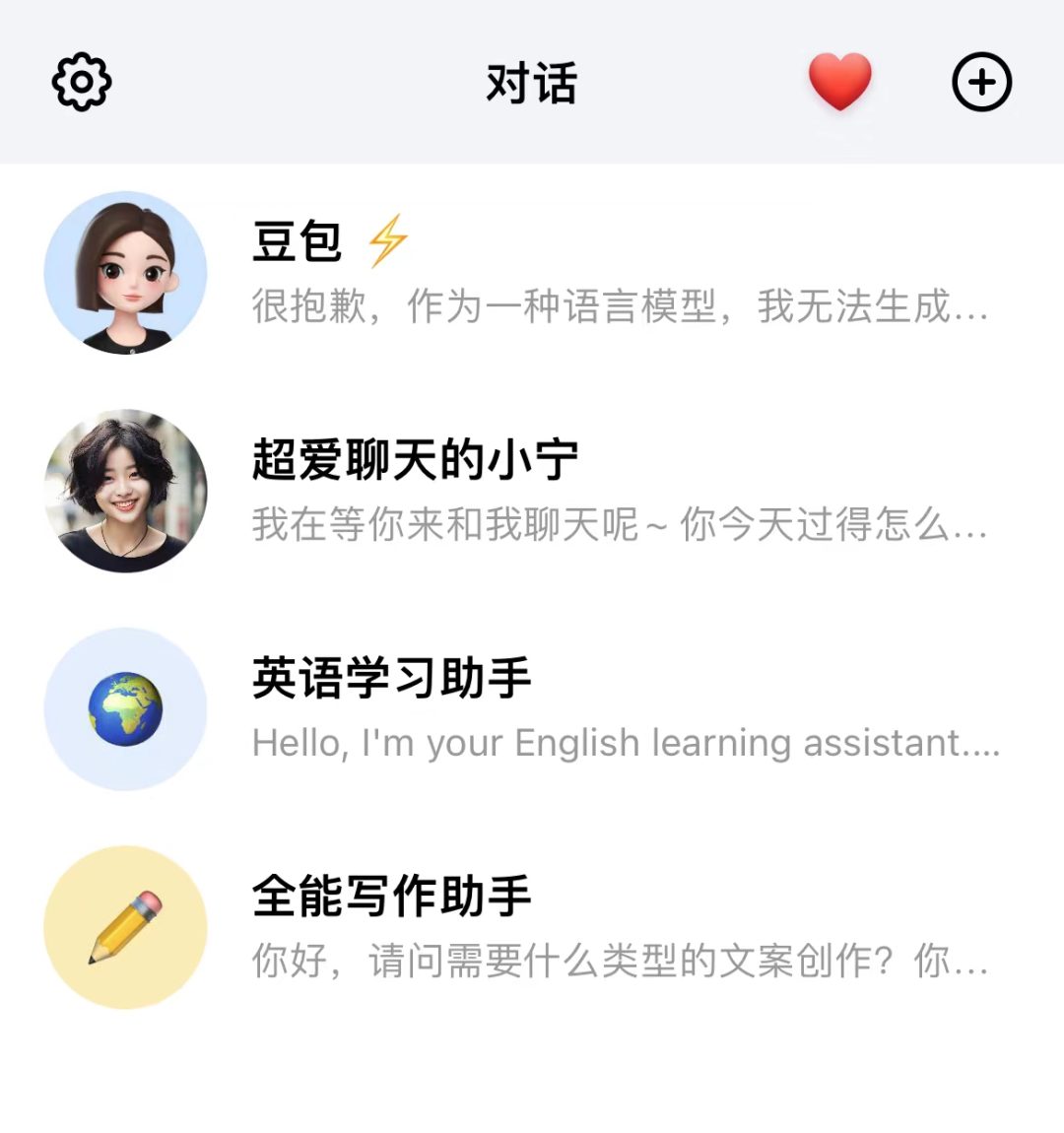The height and width of the screenshot is (1133, 1064).
Task: Open the settings gear icon
Action: [82, 82]
